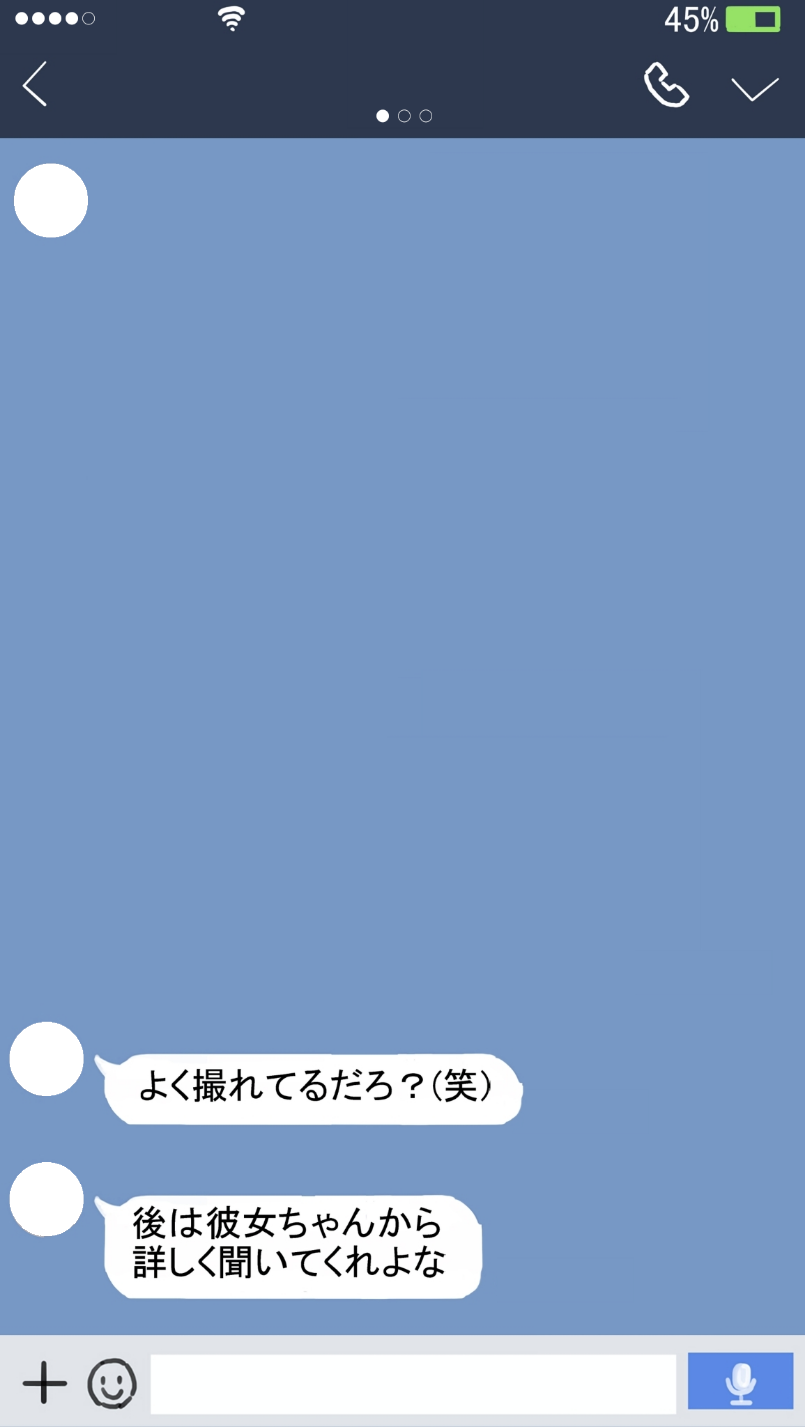This screenshot has height=1427, width=805.
Task: Start a voice call from the chat header
Action: 666,85
